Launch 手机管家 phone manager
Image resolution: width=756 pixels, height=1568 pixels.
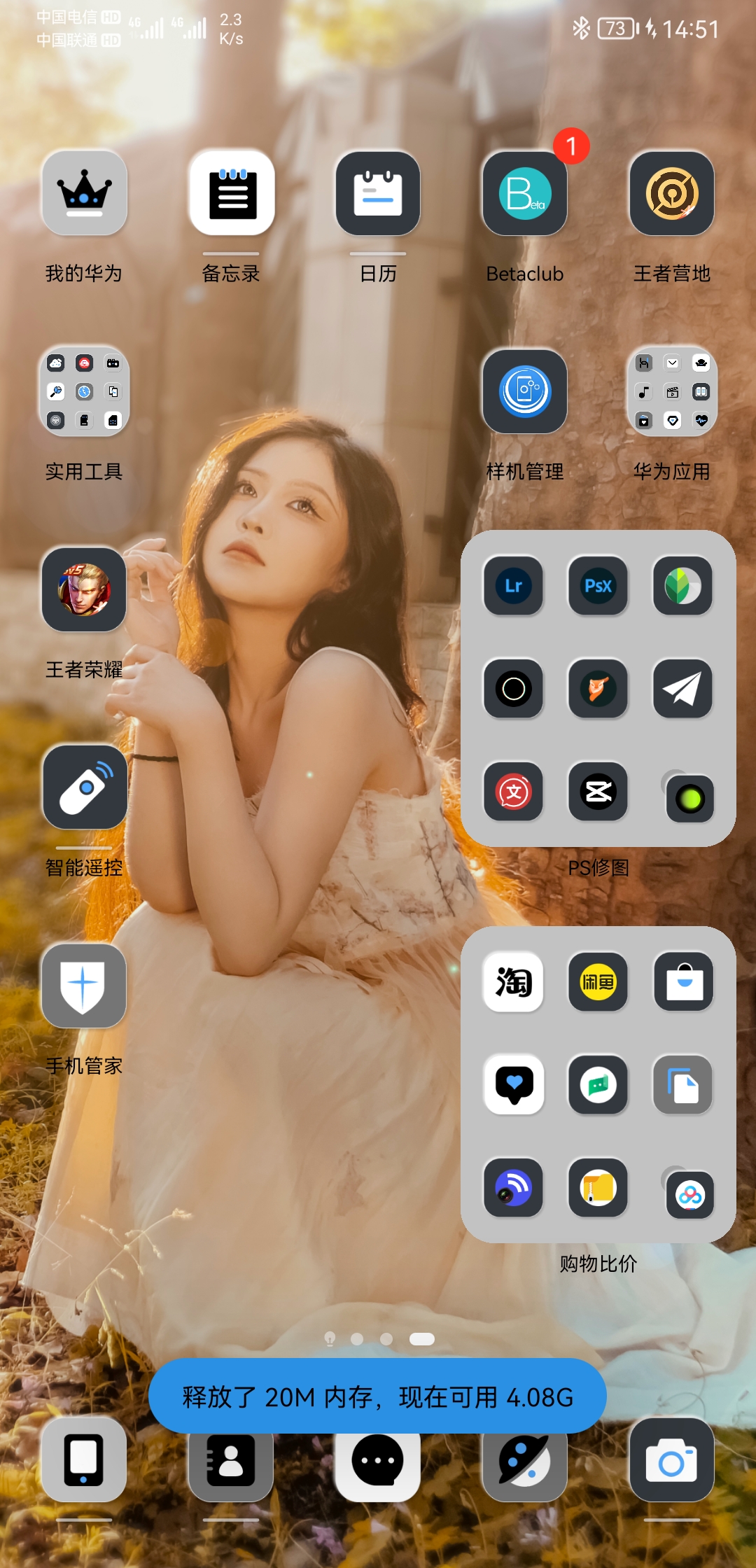coord(84,986)
